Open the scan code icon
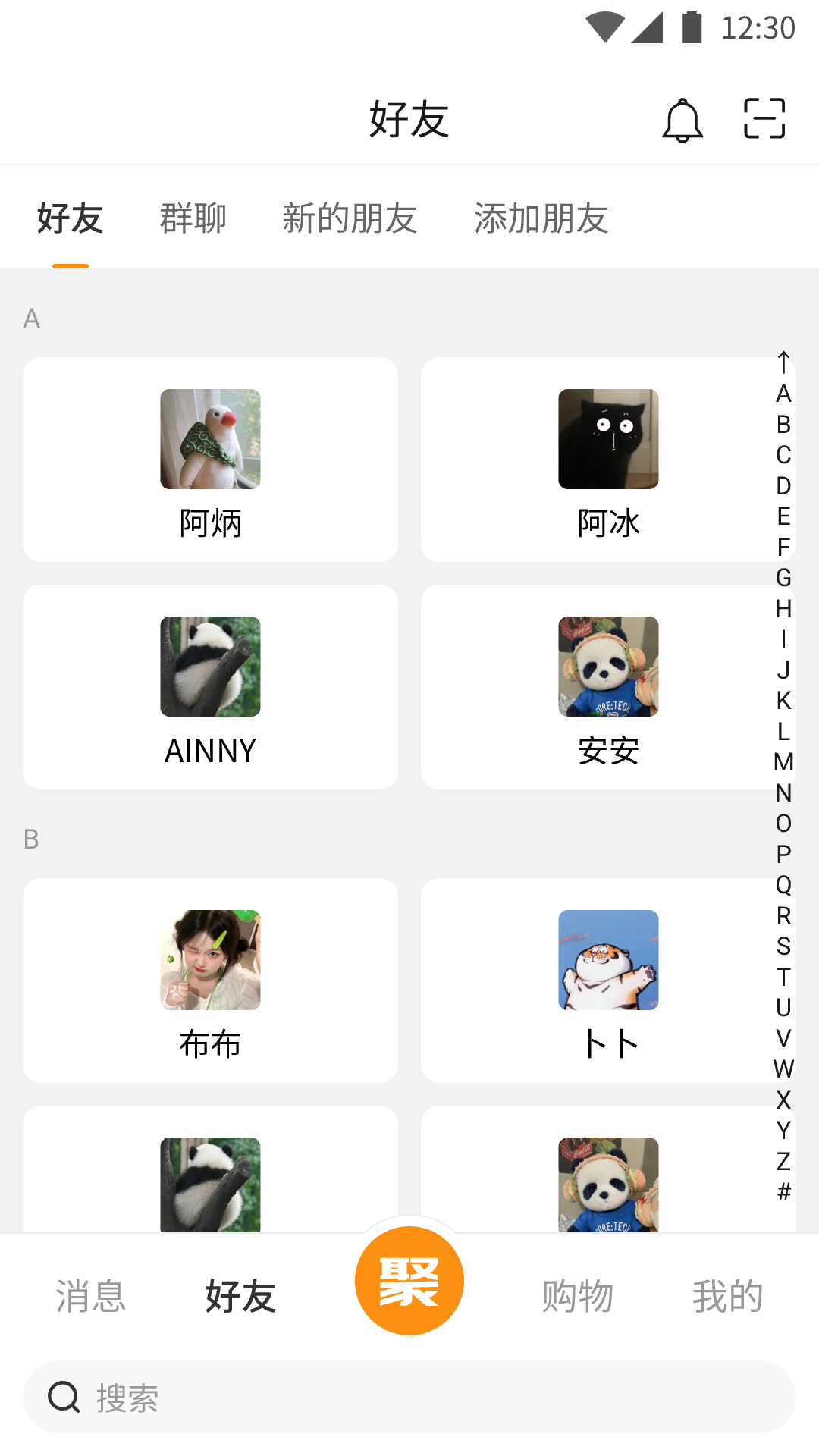The image size is (819, 1456). click(764, 118)
